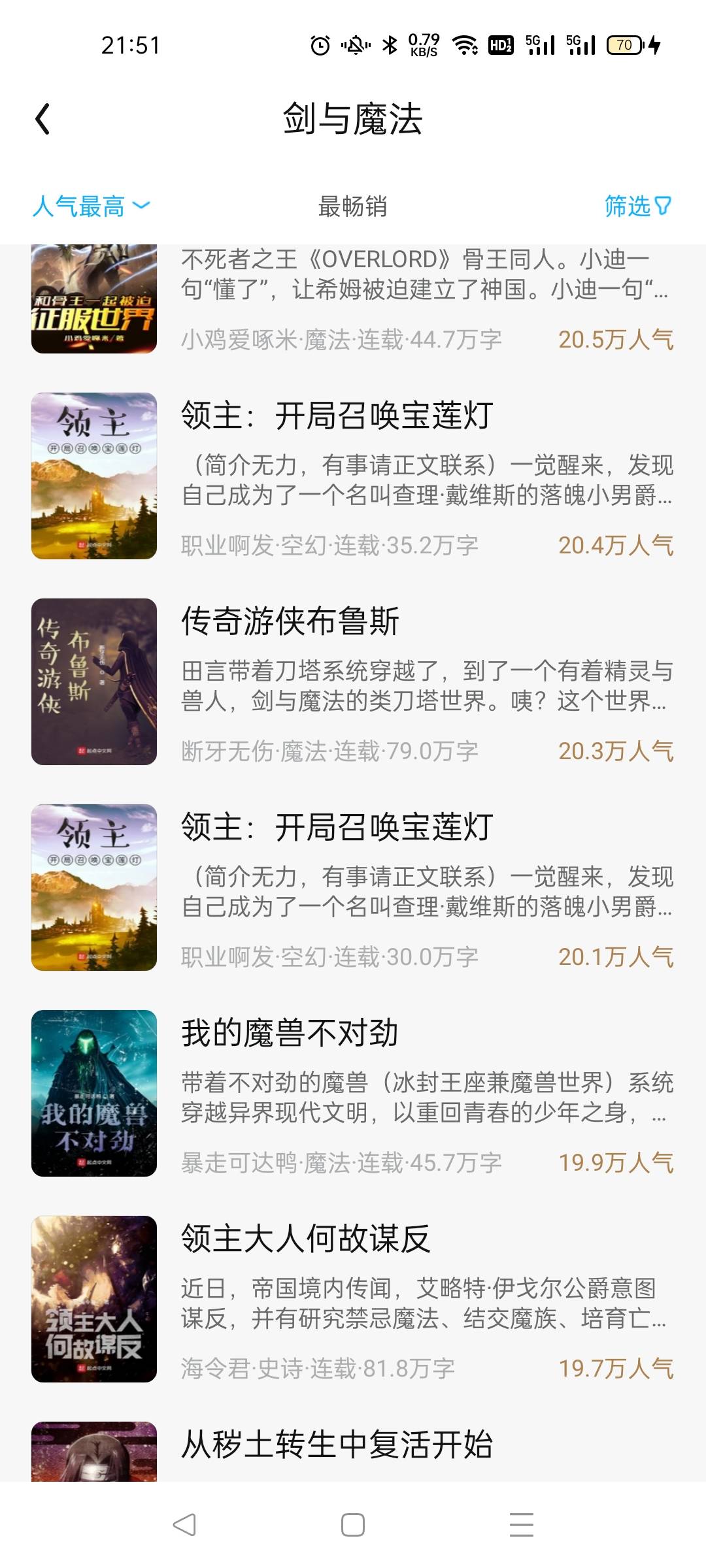Open the 20.1万人气 领主：开局召唤宝莲灯 entry

tap(353, 887)
